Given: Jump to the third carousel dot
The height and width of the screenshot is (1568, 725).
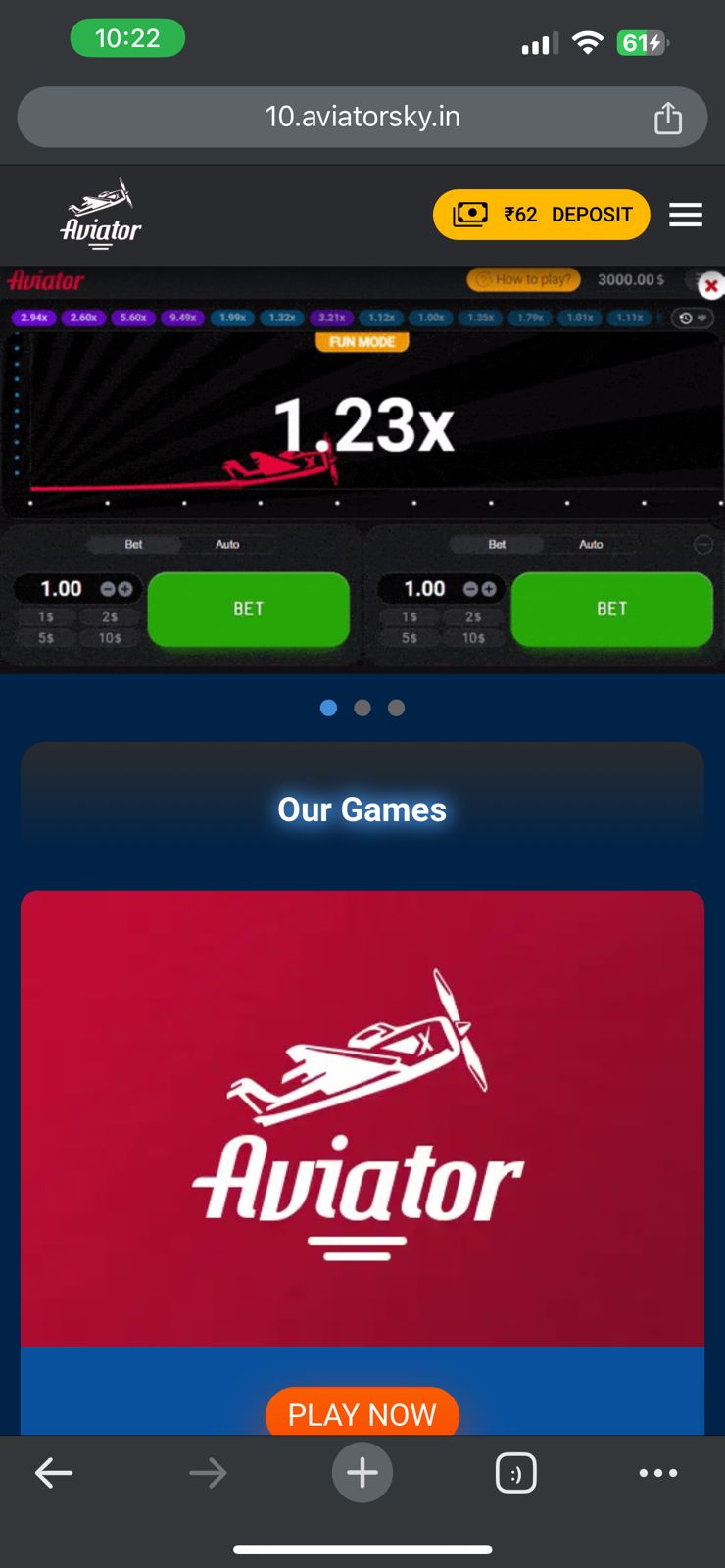Looking at the screenshot, I should click(x=396, y=708).
